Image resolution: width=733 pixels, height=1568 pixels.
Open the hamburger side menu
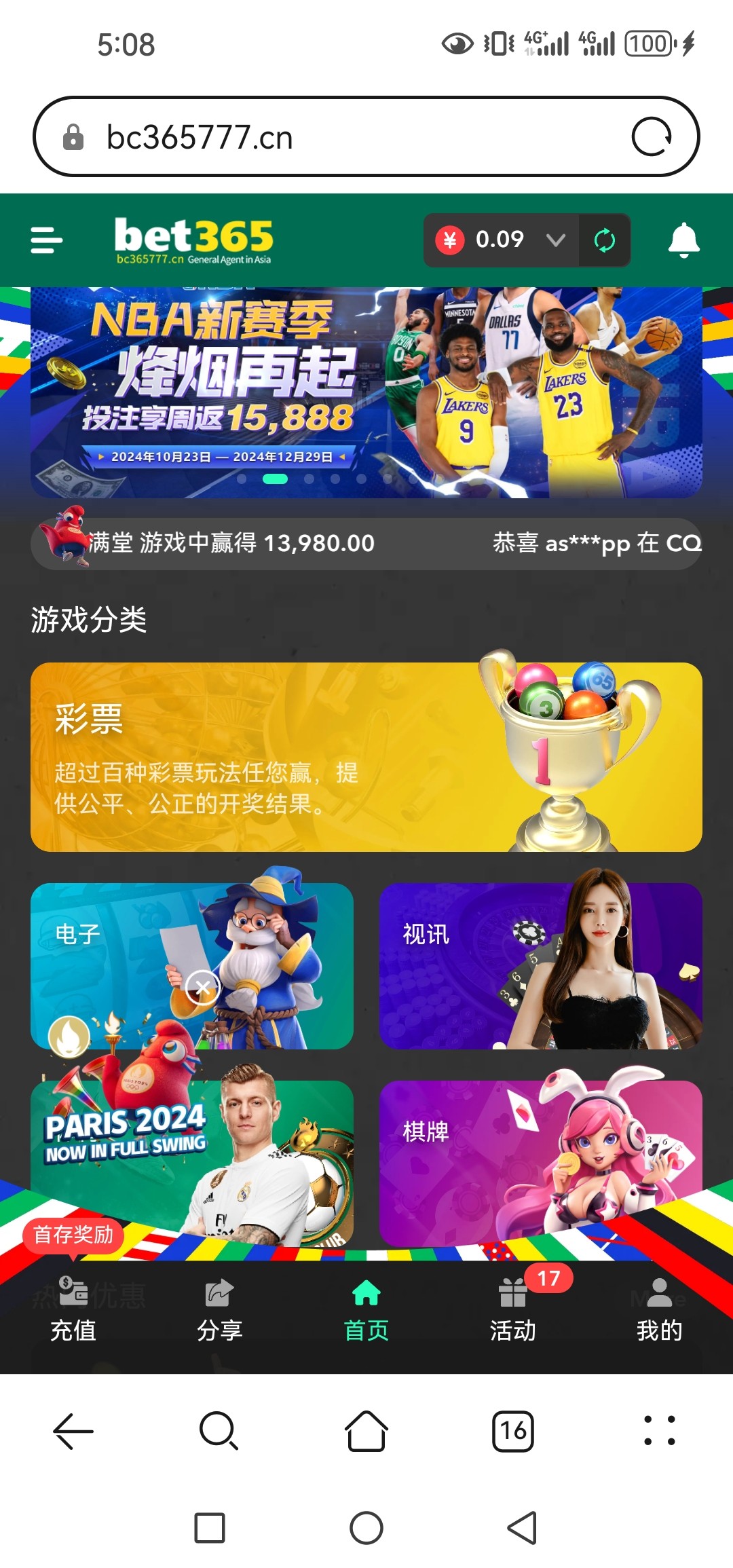46,240
